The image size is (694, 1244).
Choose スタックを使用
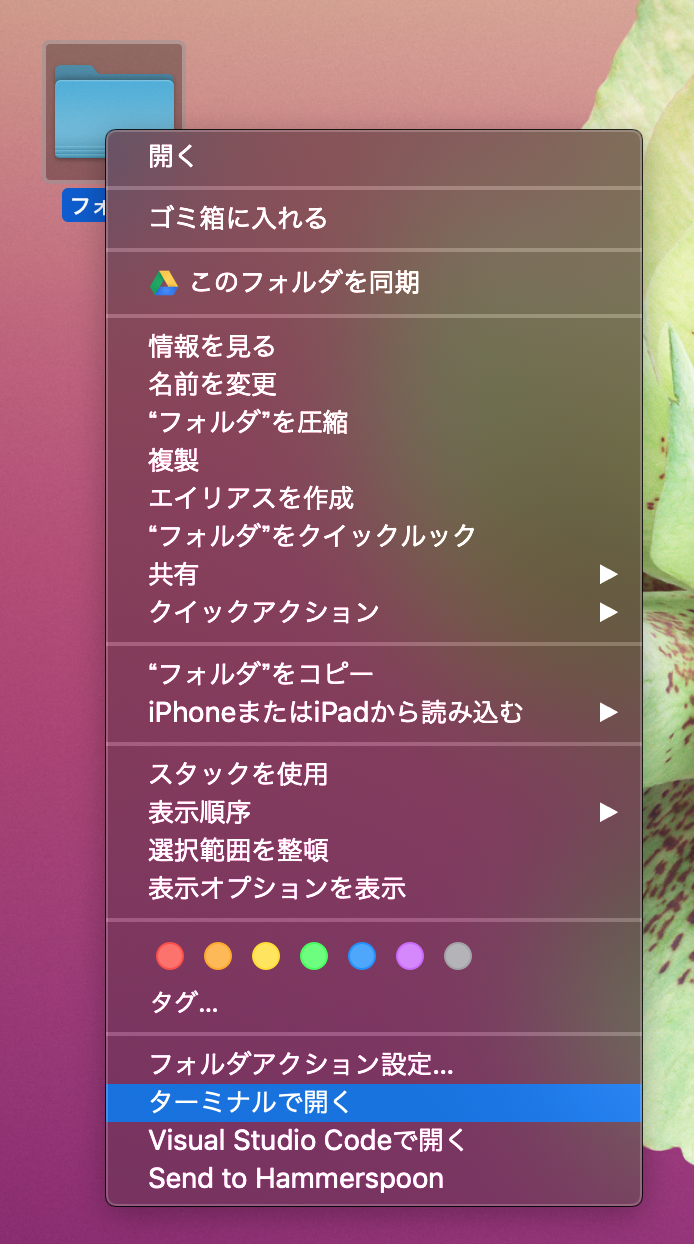click(238, 774)
